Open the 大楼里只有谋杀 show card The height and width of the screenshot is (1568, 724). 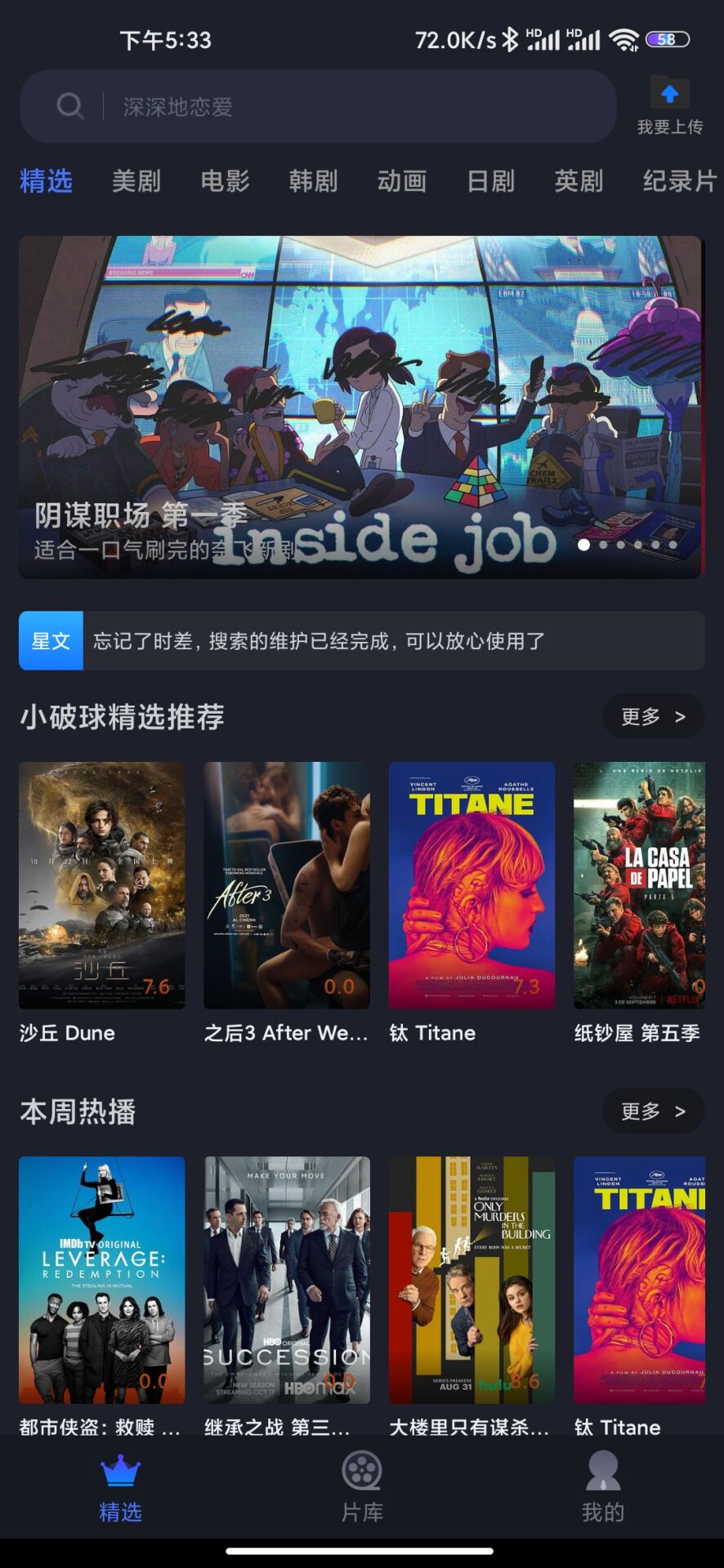click(471, 1280)
